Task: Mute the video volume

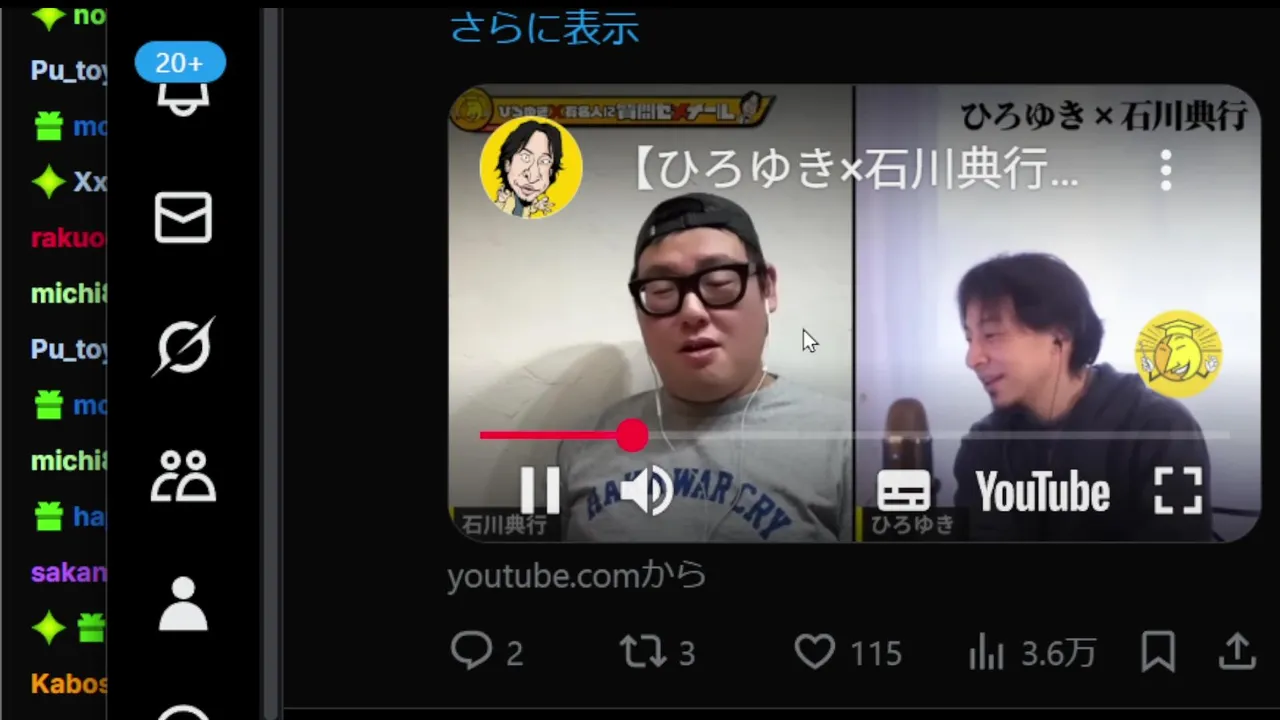Action: 646,491
